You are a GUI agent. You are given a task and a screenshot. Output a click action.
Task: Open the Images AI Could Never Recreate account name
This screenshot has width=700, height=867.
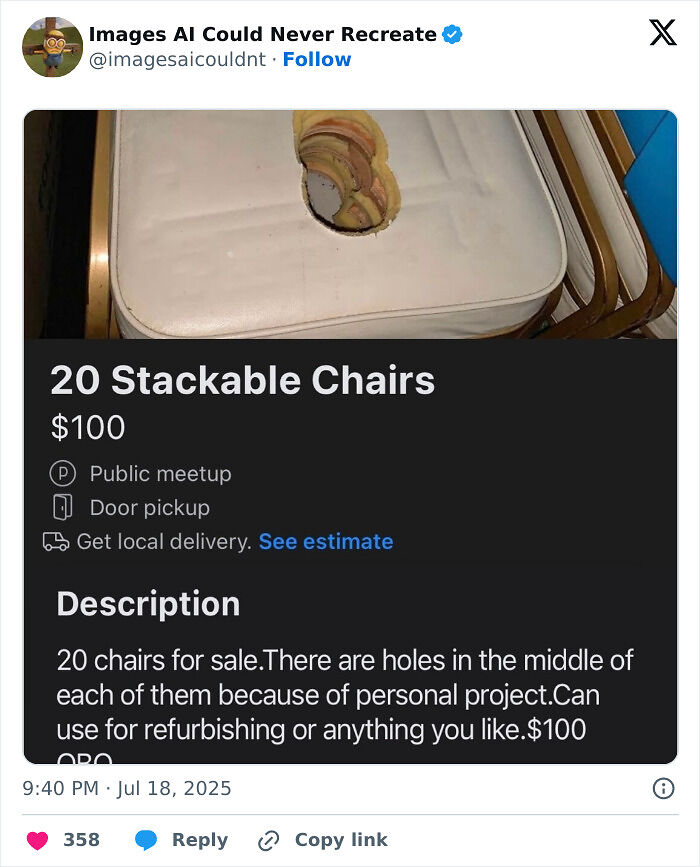[262, 34]
